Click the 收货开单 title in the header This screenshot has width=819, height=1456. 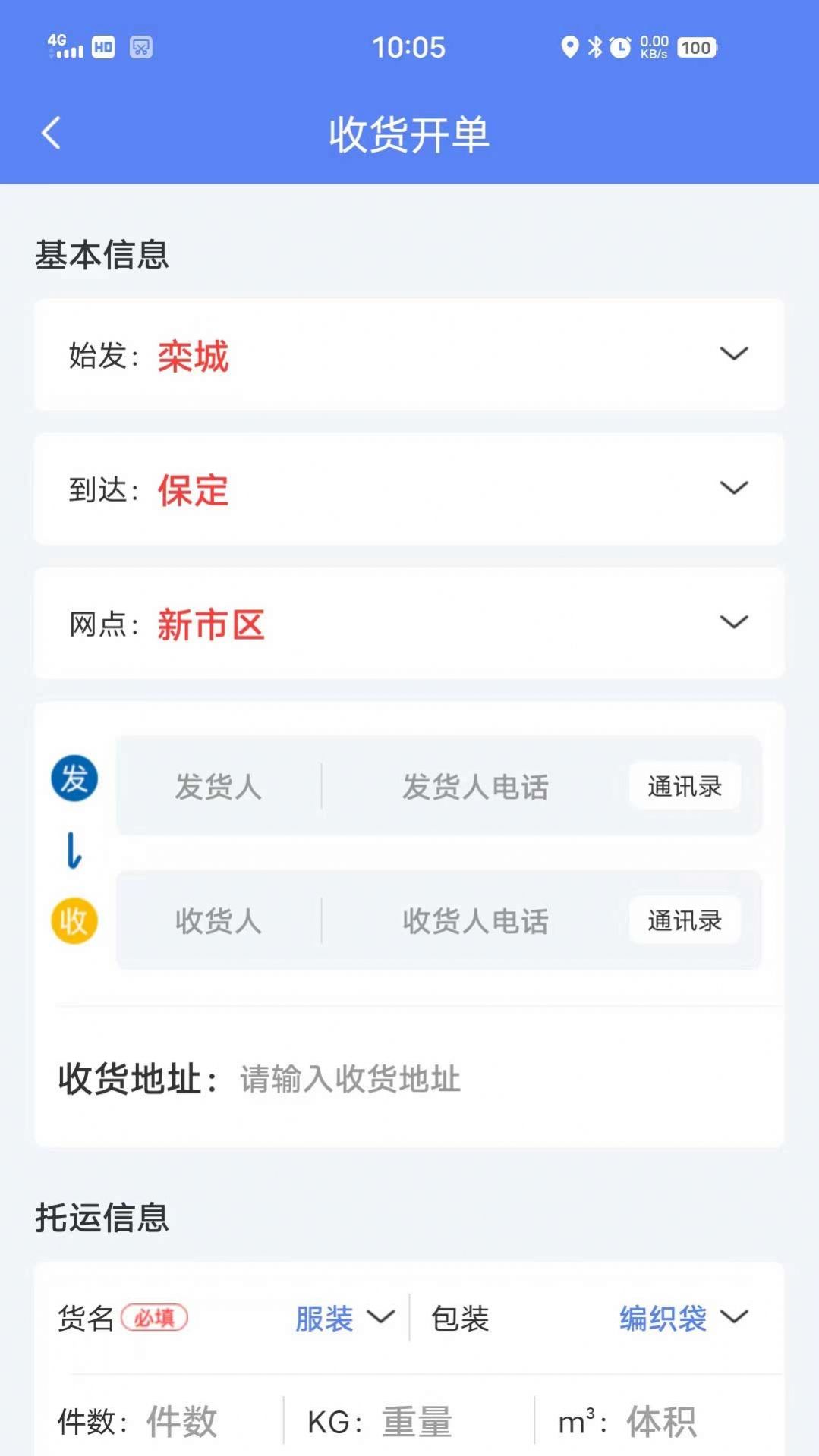coord(409,134)
